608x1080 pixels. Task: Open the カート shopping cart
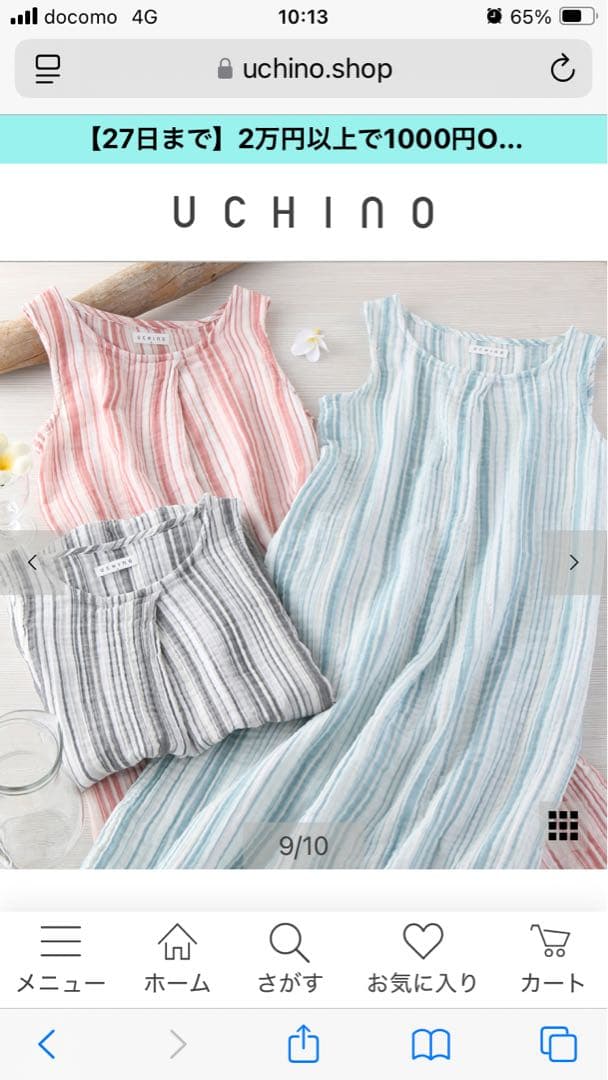(x=551, y=958)
